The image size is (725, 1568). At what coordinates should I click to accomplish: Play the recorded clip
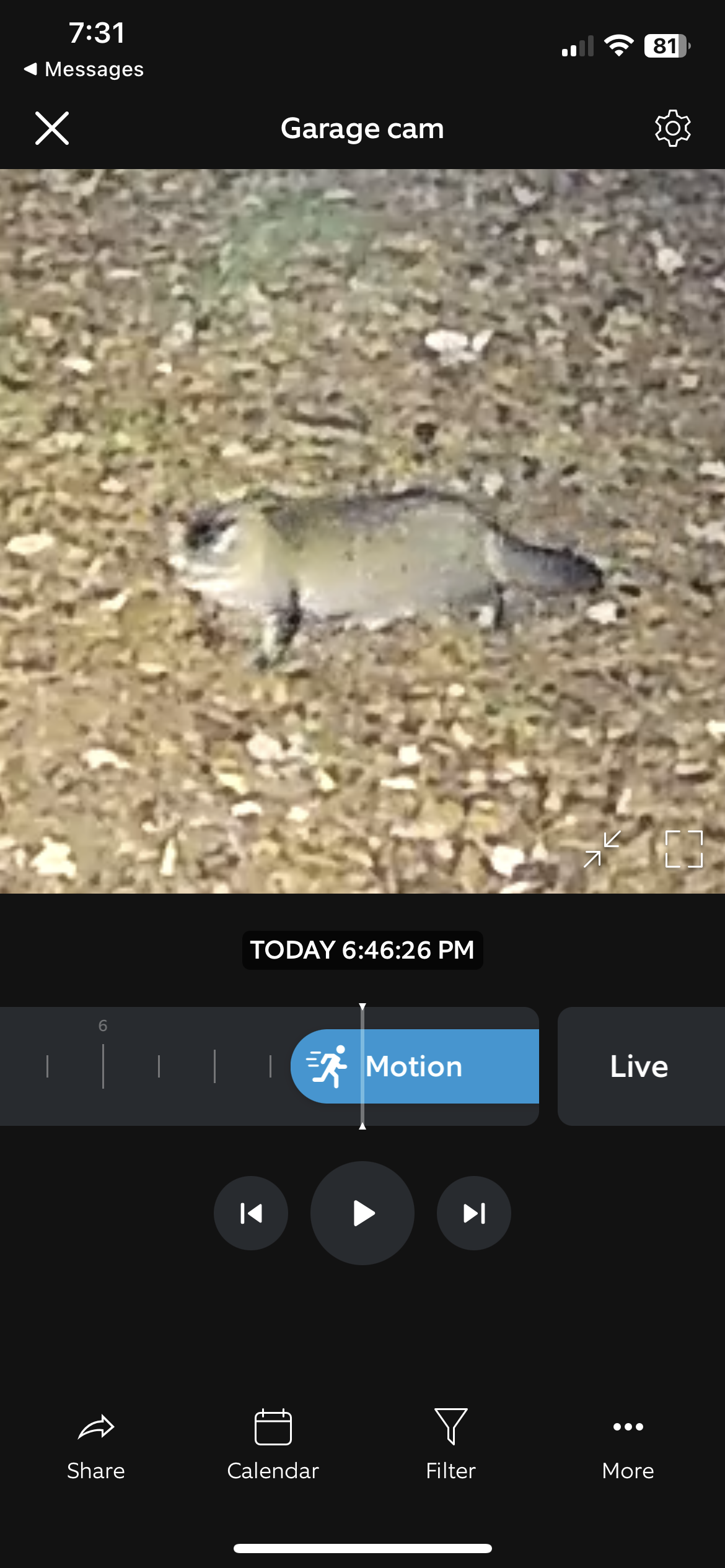click(x=362, y=1213)
